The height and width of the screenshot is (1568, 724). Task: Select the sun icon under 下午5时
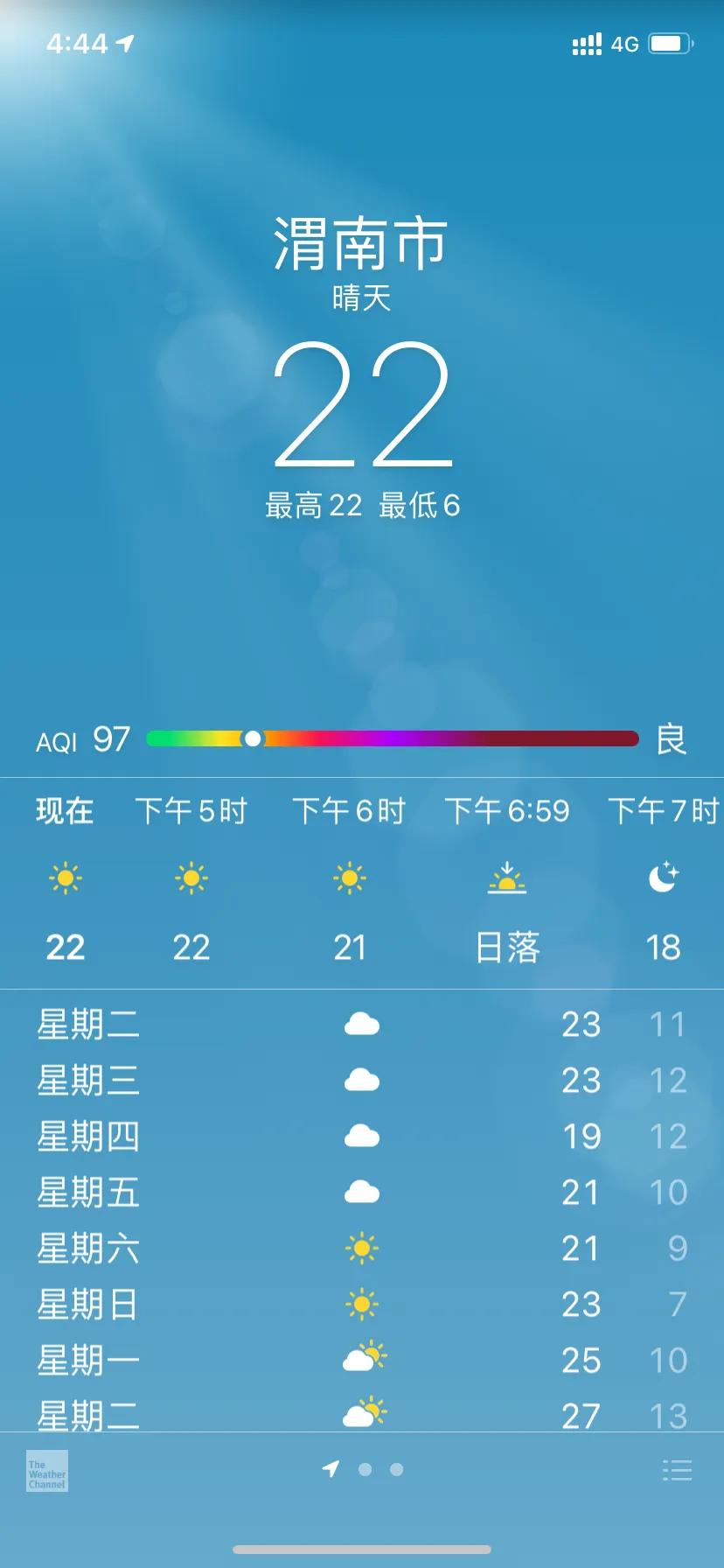(x=191, y=879)
